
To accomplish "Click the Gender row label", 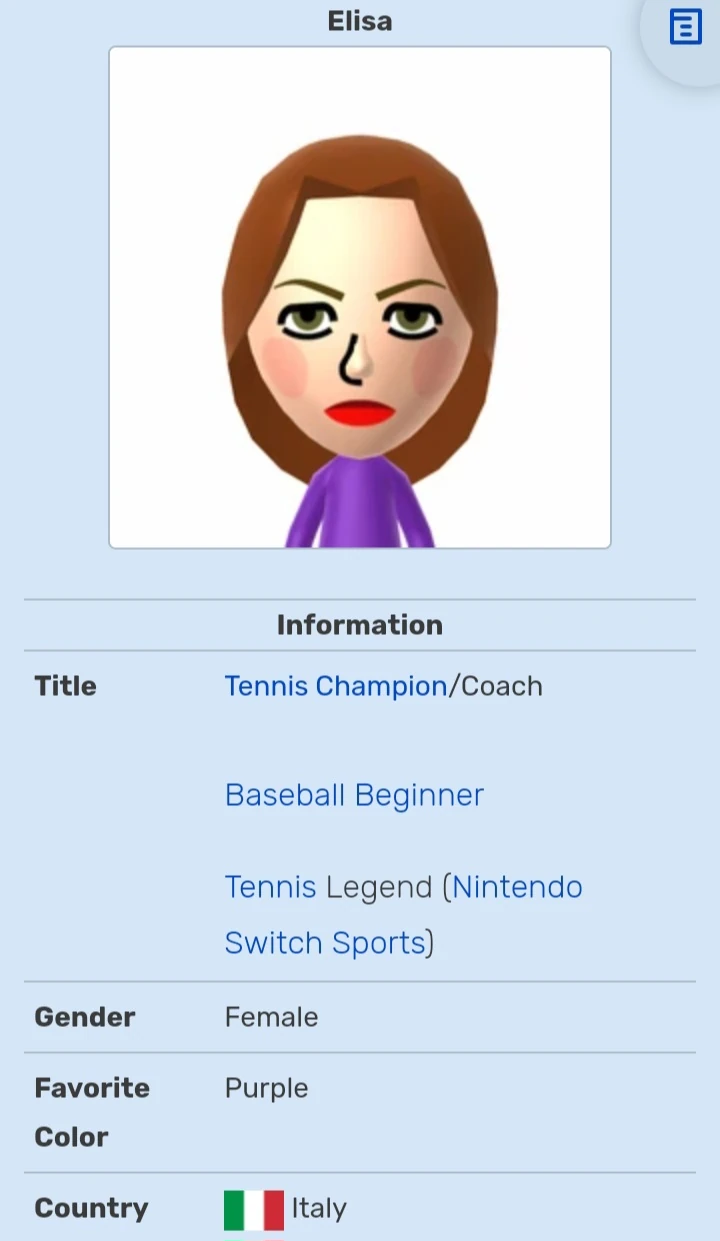I will point(85,1017).
